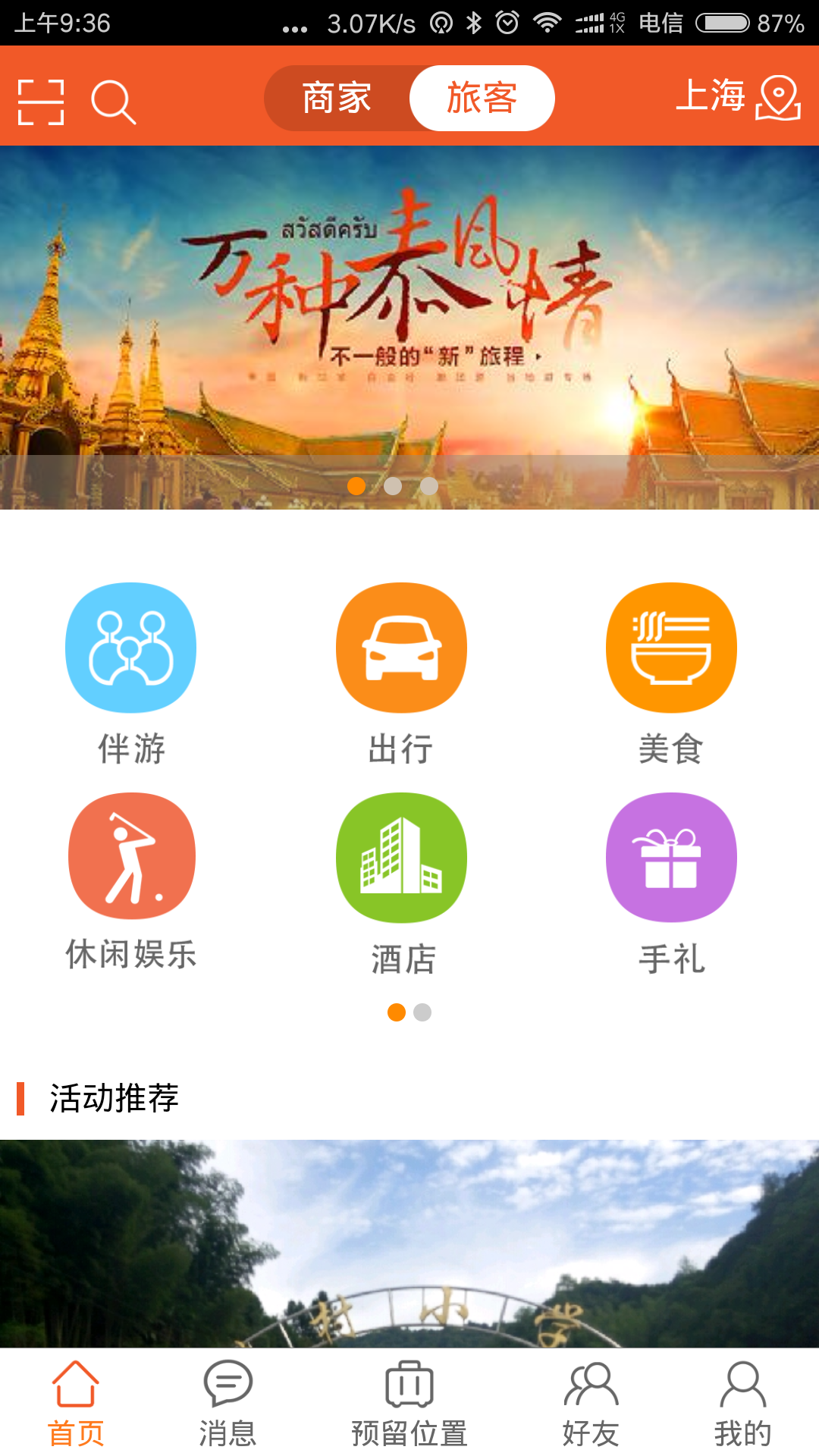Switch to 预留位置 tab
This screenshot has width=819, height=1456.
409,1403
